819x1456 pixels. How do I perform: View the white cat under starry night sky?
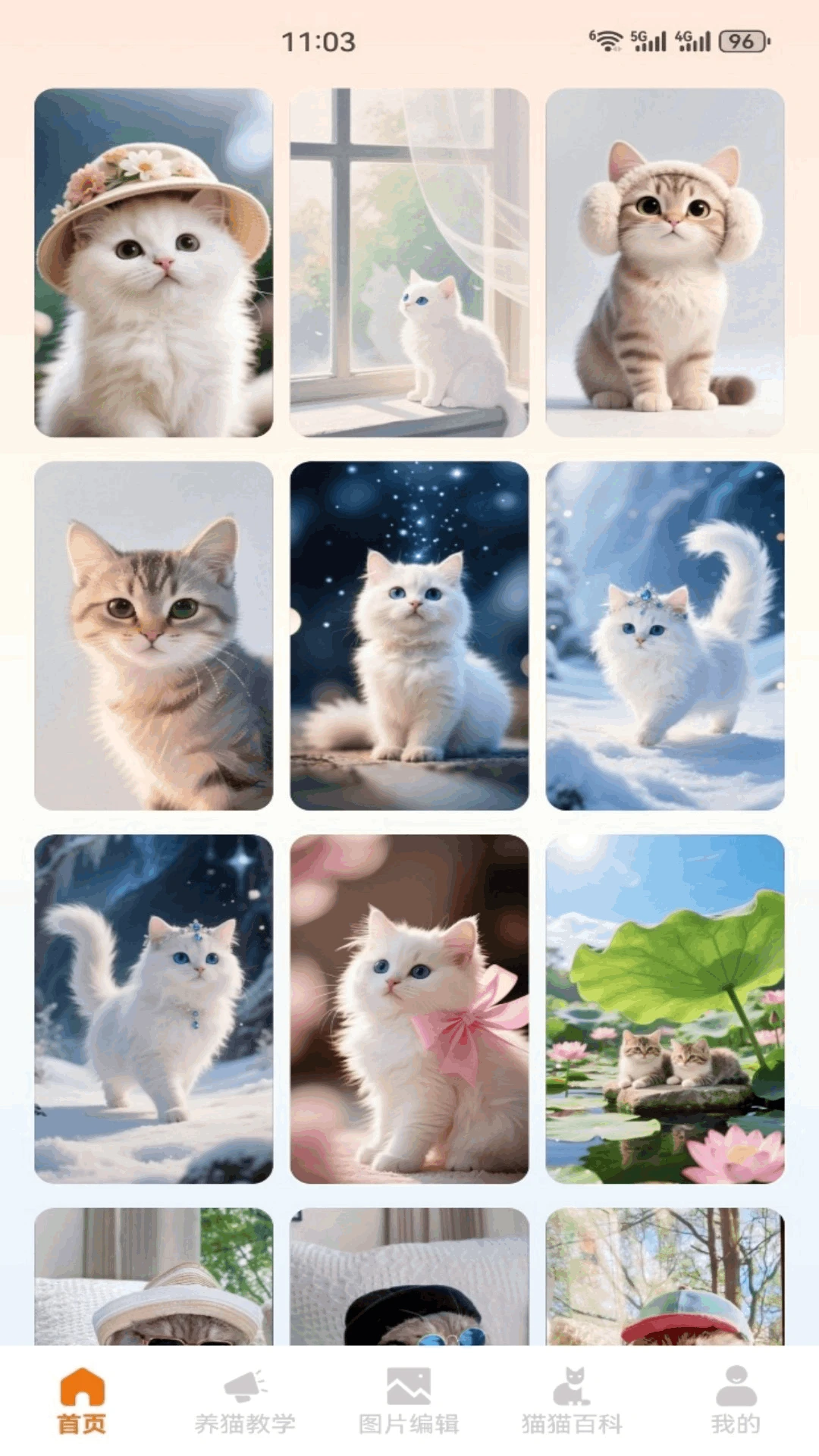409,635
